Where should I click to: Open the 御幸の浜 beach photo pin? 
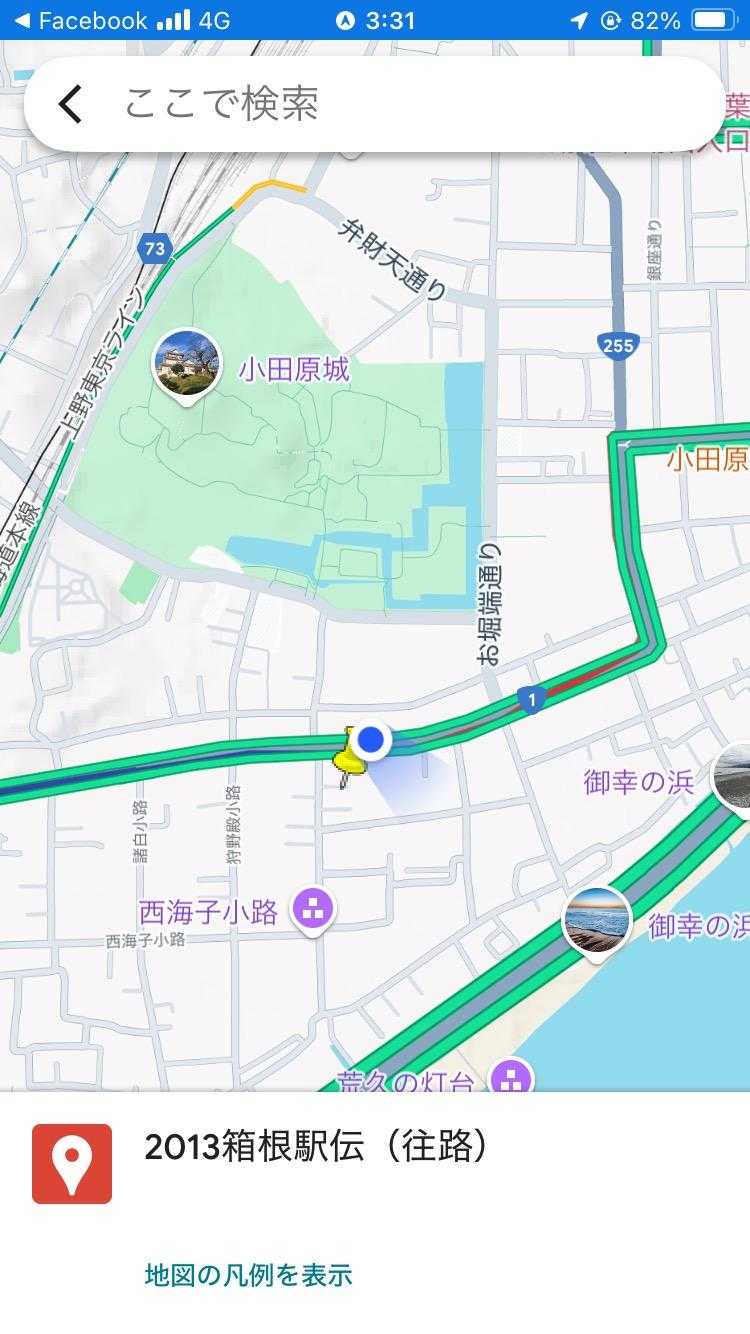click(x=597, y=920)
